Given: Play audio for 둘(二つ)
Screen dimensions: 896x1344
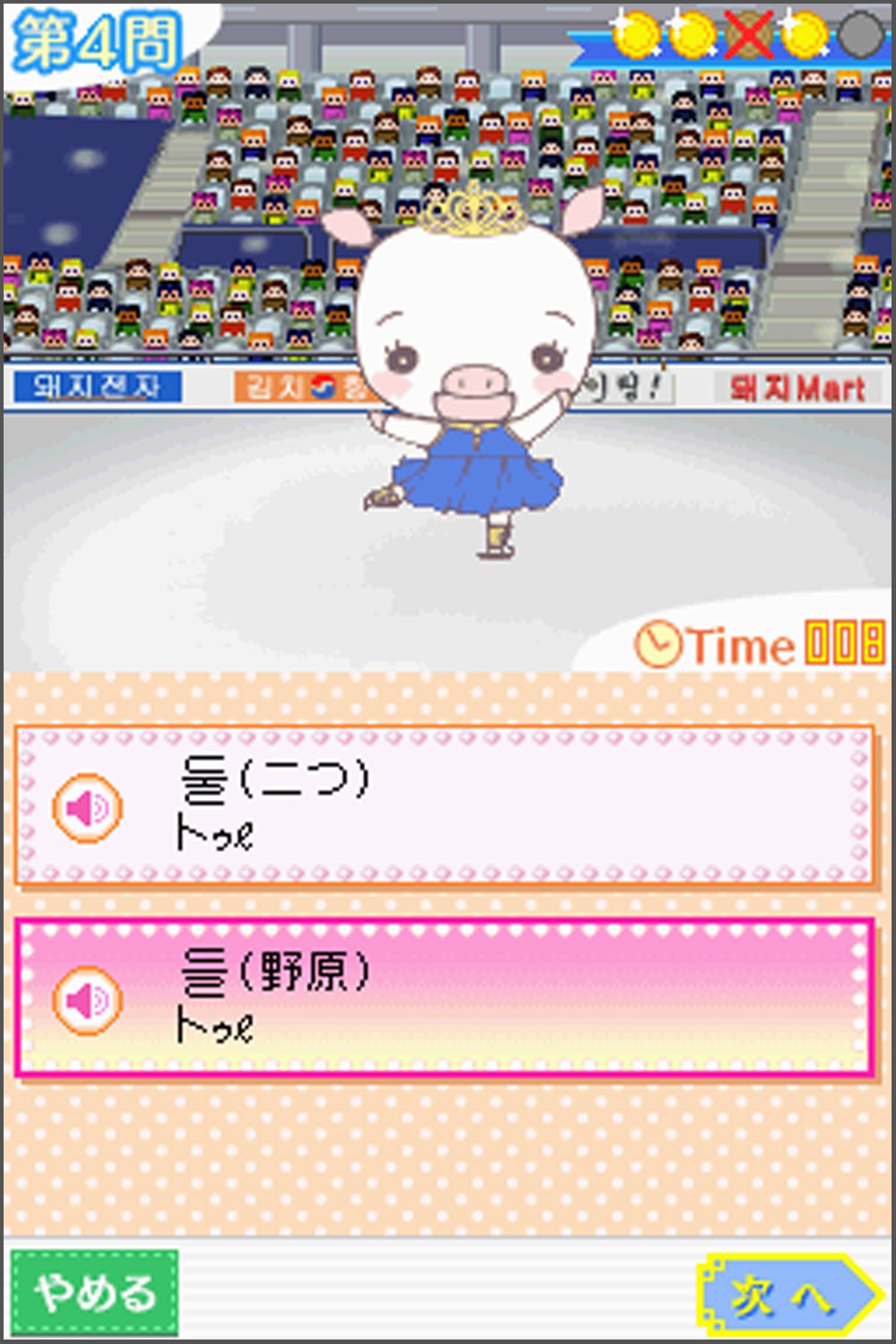Looking at the screenshot, I should (87, 808).
